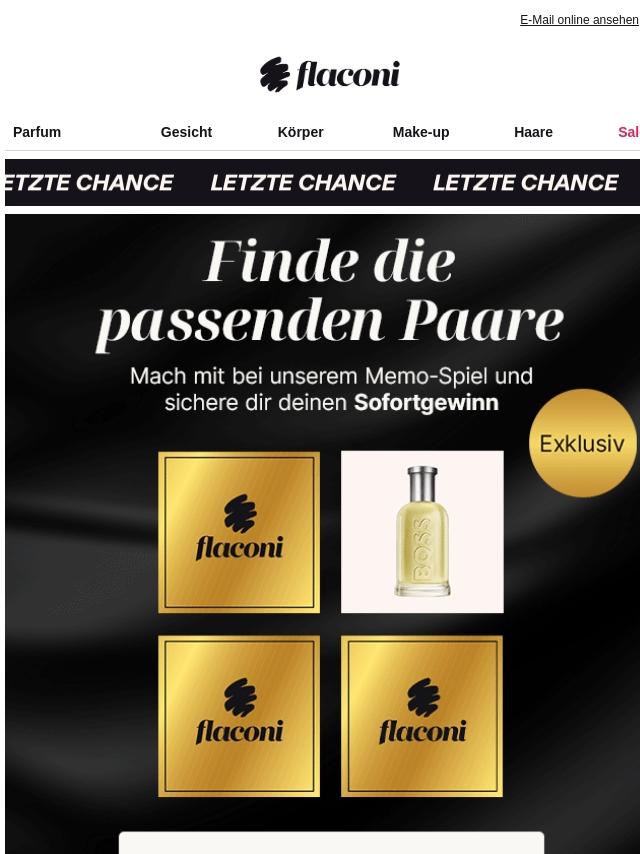Select the Körper category
The image size is (640, 854).
pyautogui.click(x=300, y=132)
